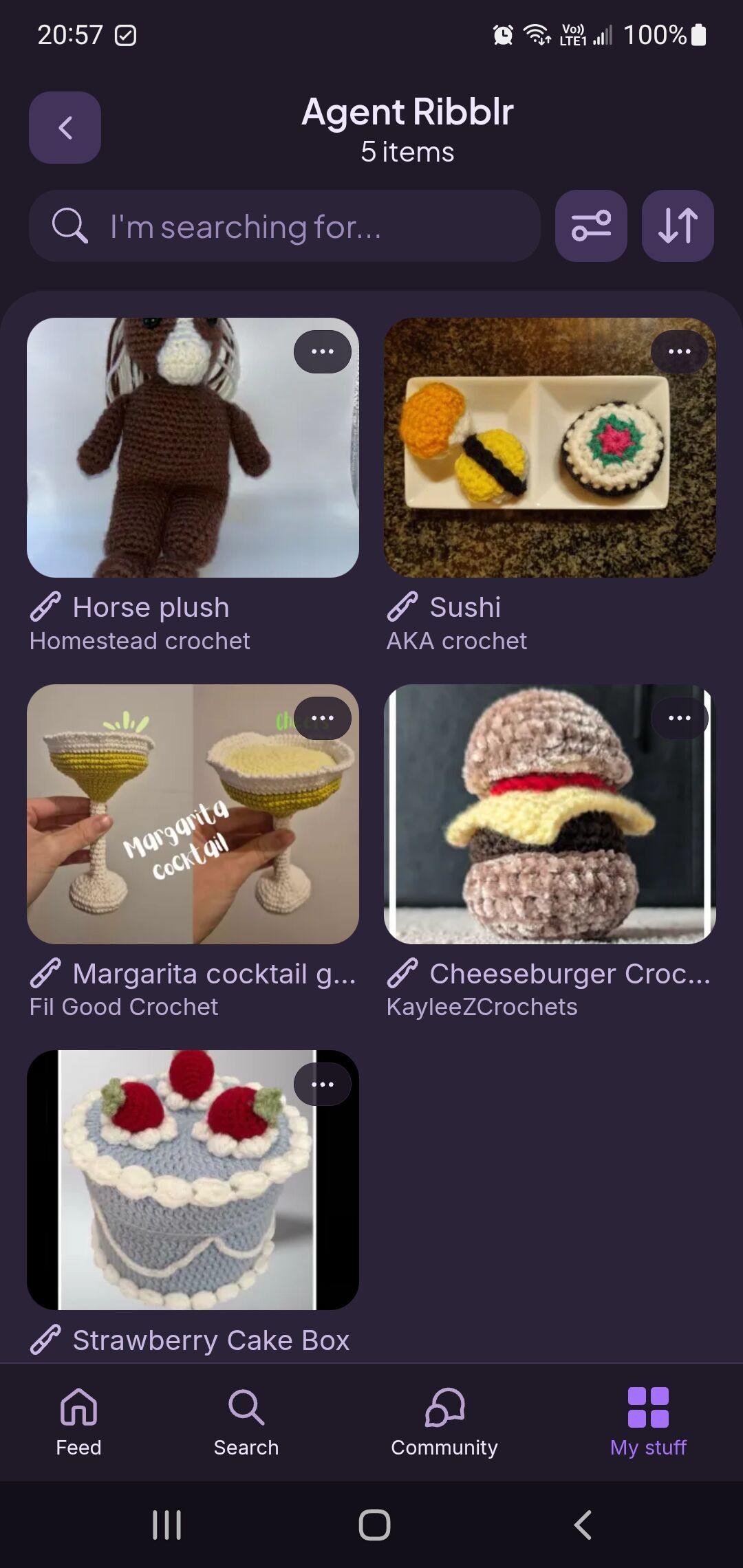Open the filter options
This screenshot has height=1568, width=743.
[x=591, y=226]
